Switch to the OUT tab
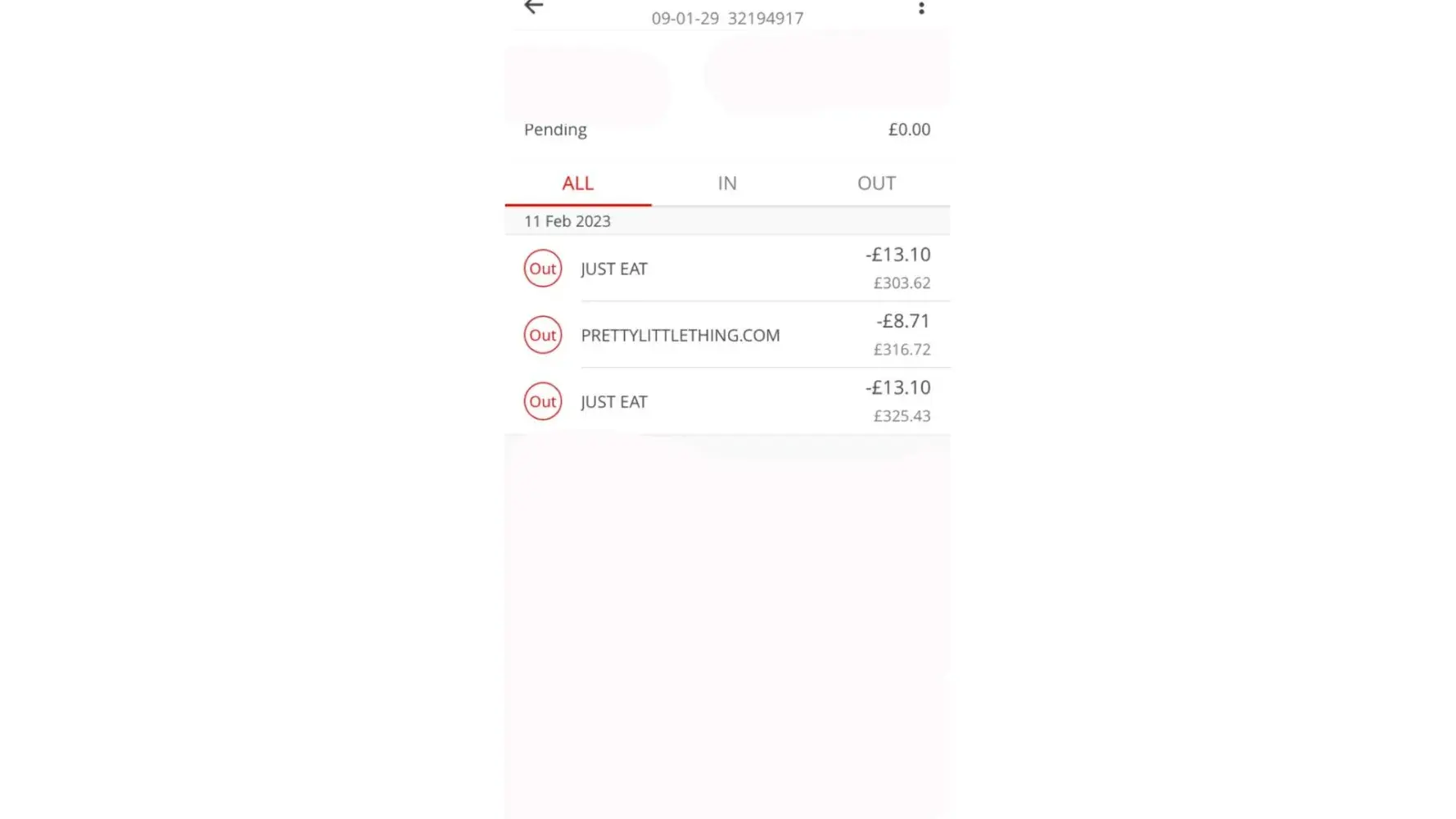The width and height of the screenshot is (1456, 819). [875, 183]
